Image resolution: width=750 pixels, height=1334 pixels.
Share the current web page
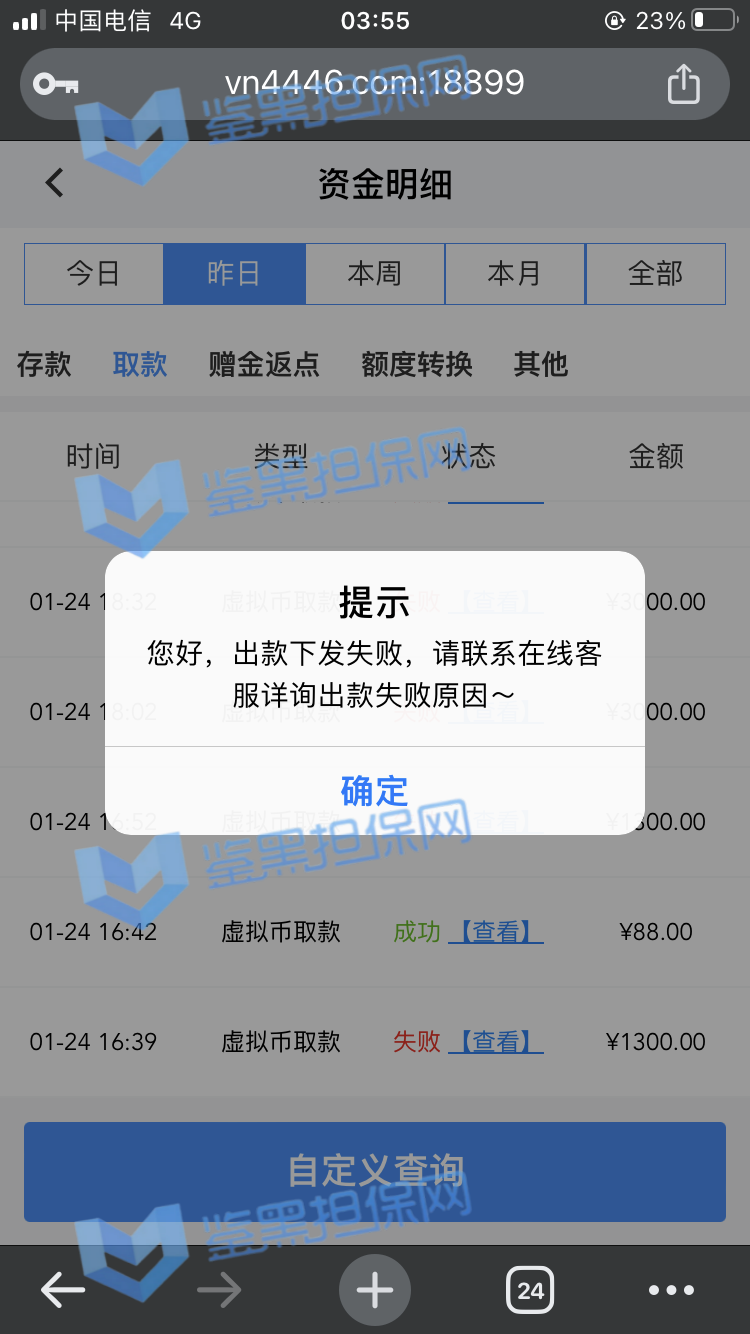pos(683,84)
